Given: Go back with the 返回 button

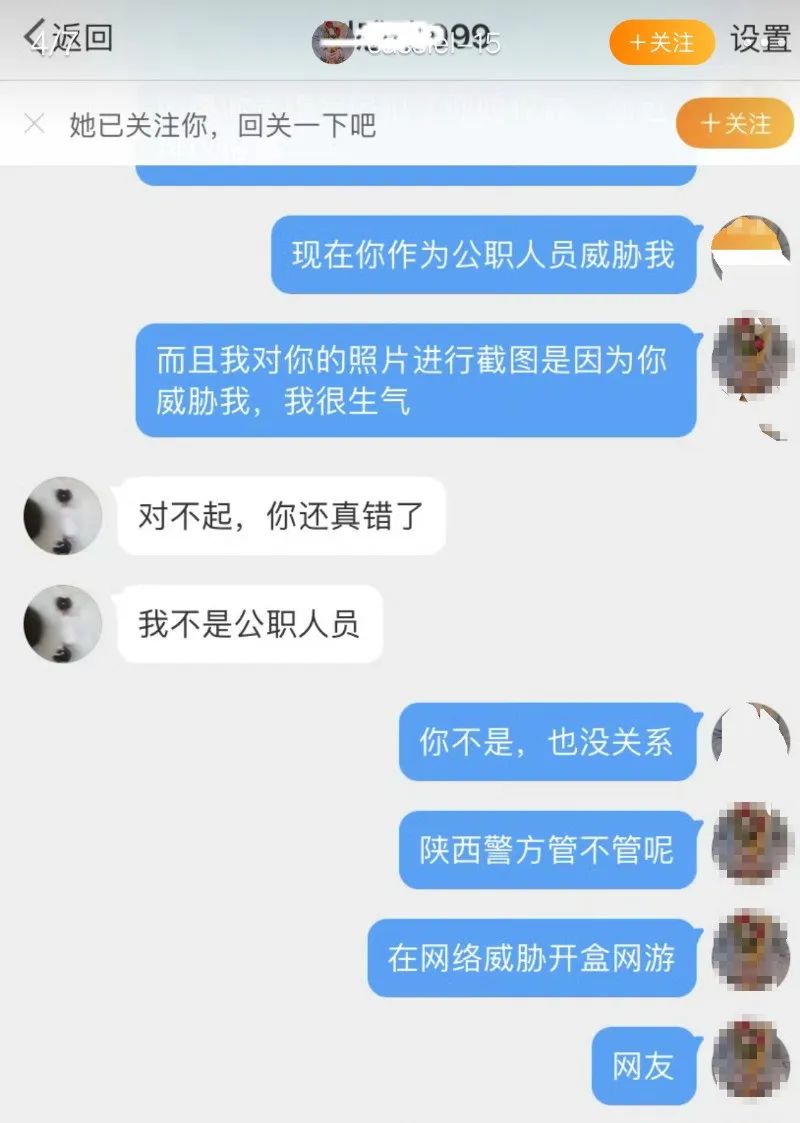Looking at the screenshot, I should click(x=68, y=37).
